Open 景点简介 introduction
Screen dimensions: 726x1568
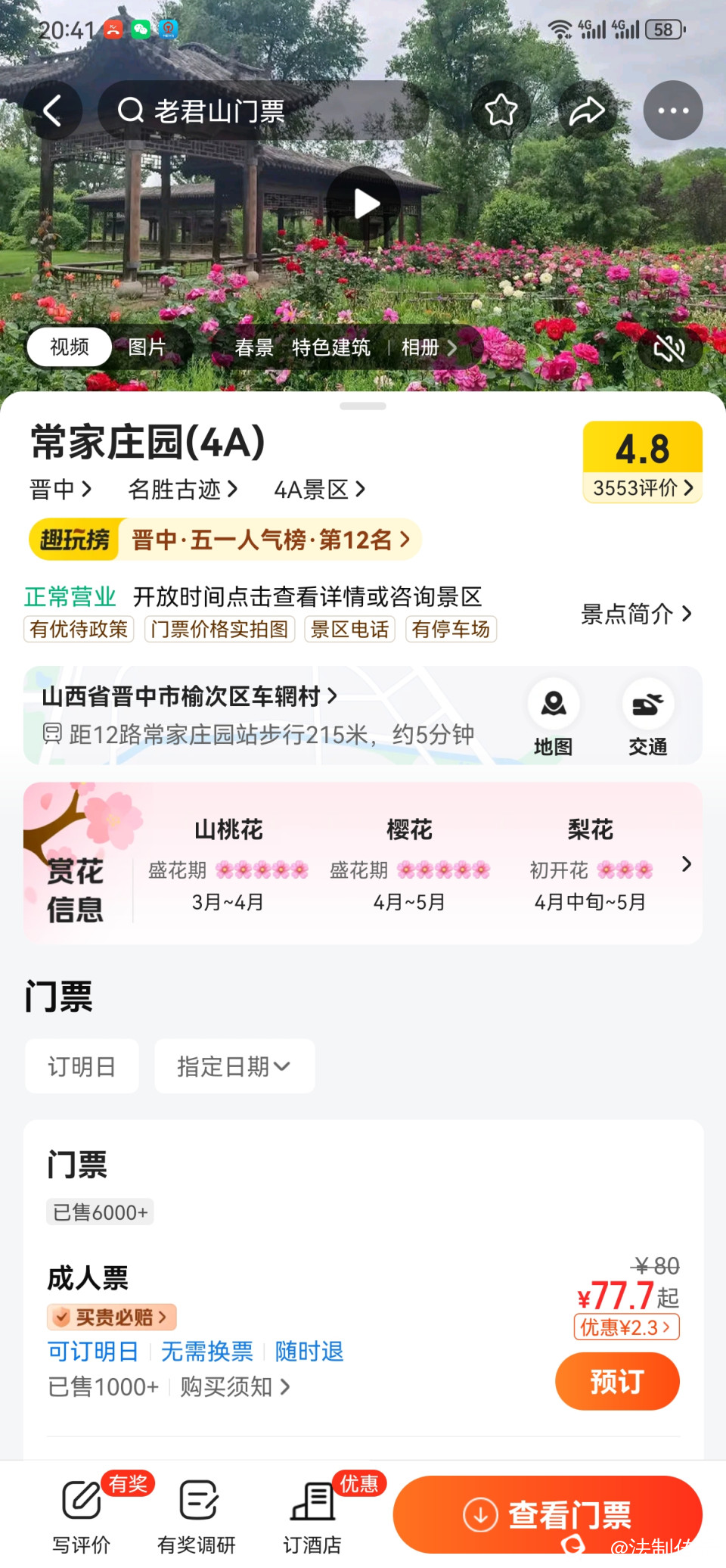pos(635,614)
